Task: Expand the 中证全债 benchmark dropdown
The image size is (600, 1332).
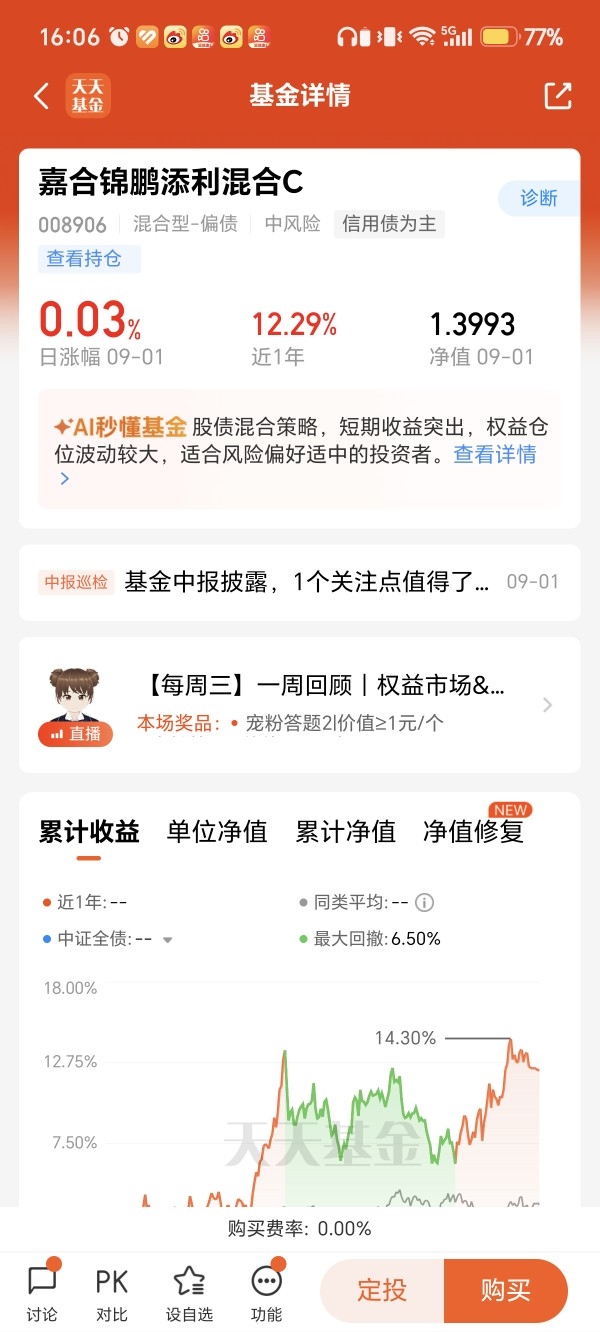Action: [x=168, y=940]
